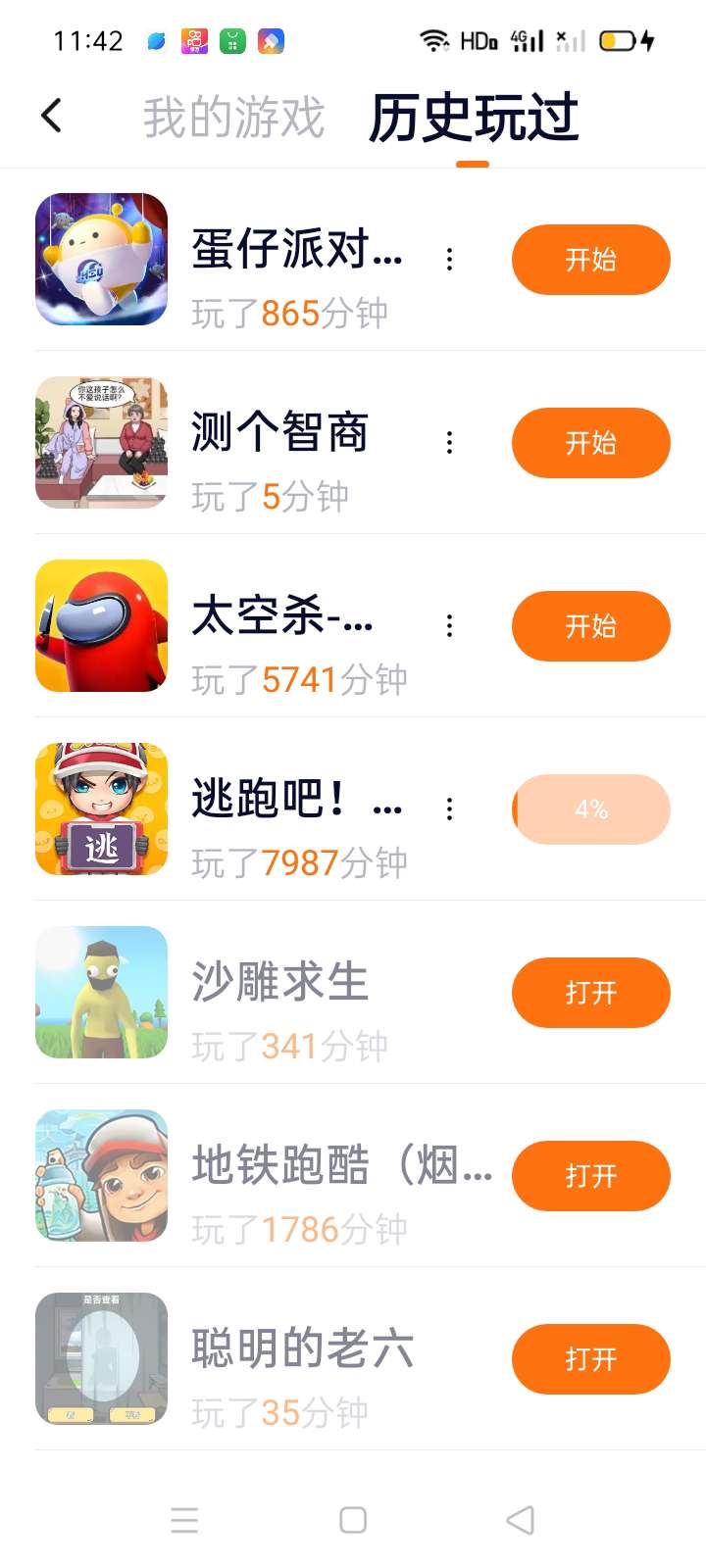This screenshot has width=706, height=1568.
Task: Tap 开始 for 测个智商
Action: pyautogui.click(x=590, y=443)
